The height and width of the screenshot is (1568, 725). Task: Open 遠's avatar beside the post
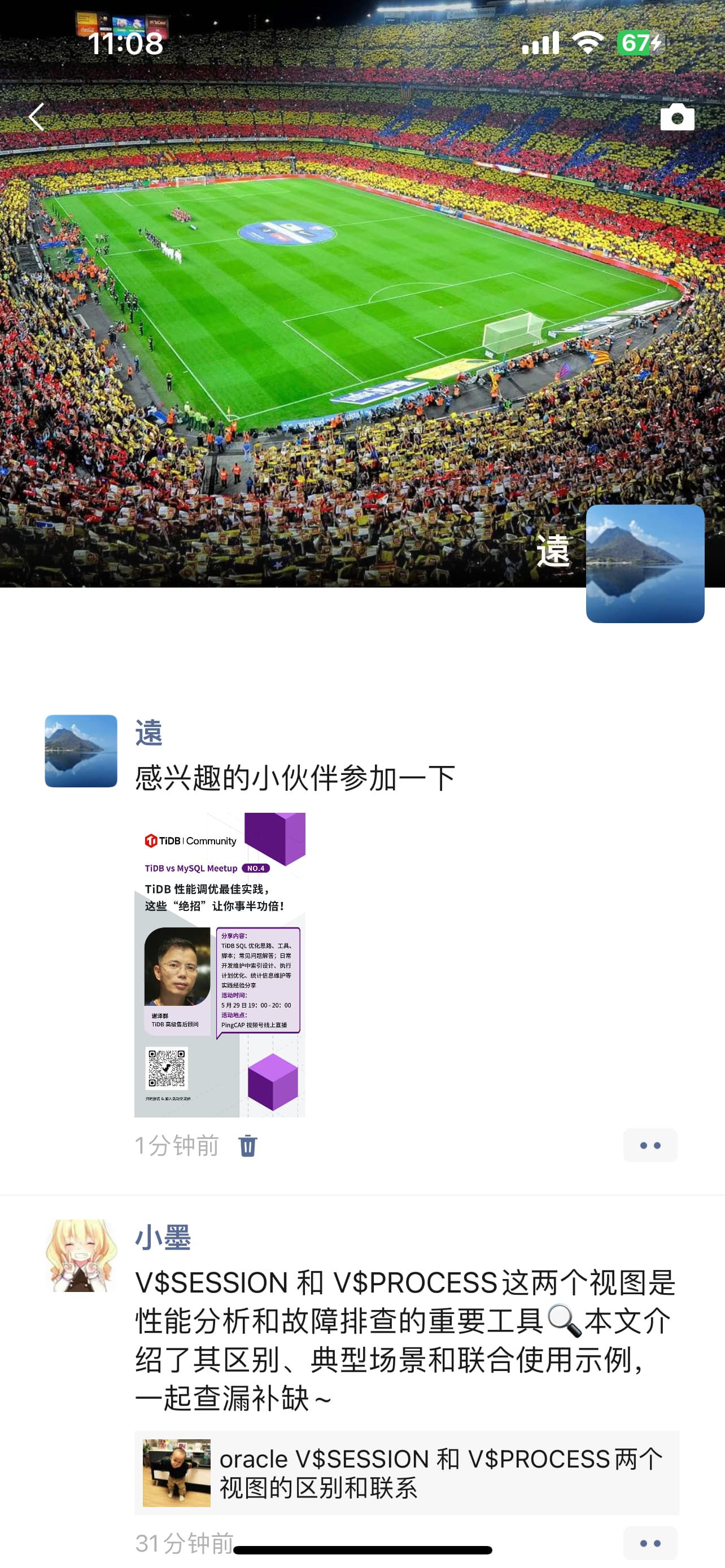pyautogui.click(x=81, y=751)
